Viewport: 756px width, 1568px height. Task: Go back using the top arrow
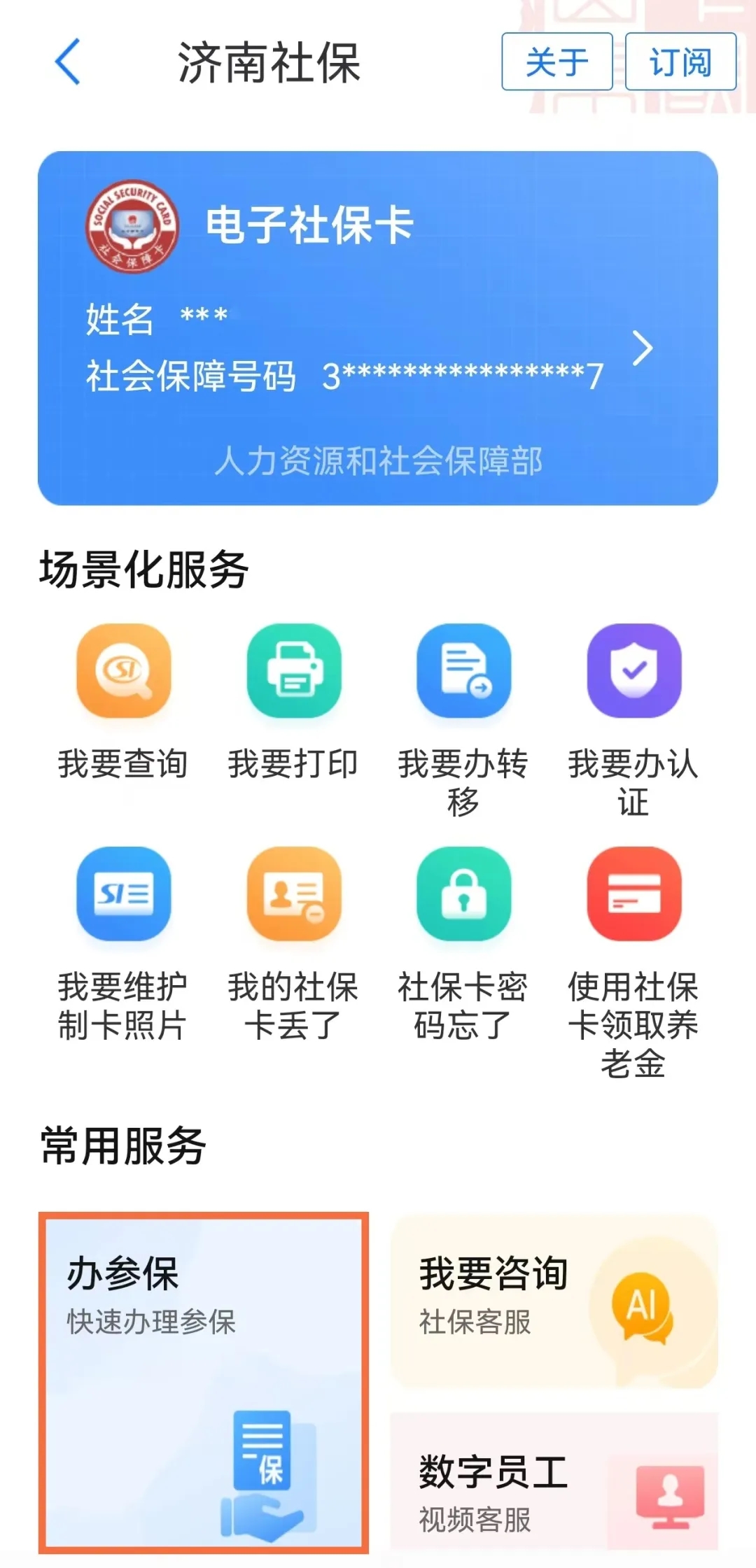pos(68,62)
